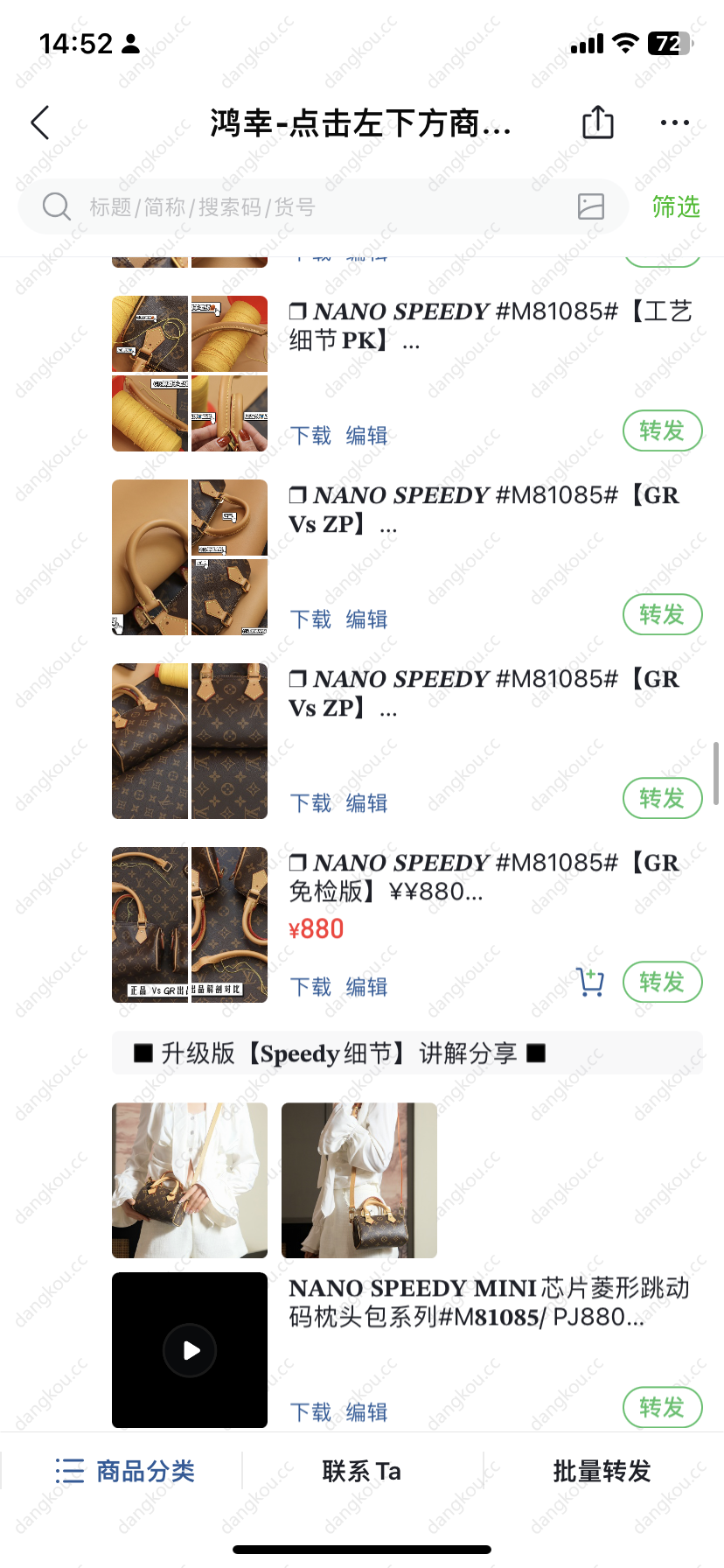
Task: Add the ¥880 GR免检版 item to cart
Action: (x=590, y=982)
